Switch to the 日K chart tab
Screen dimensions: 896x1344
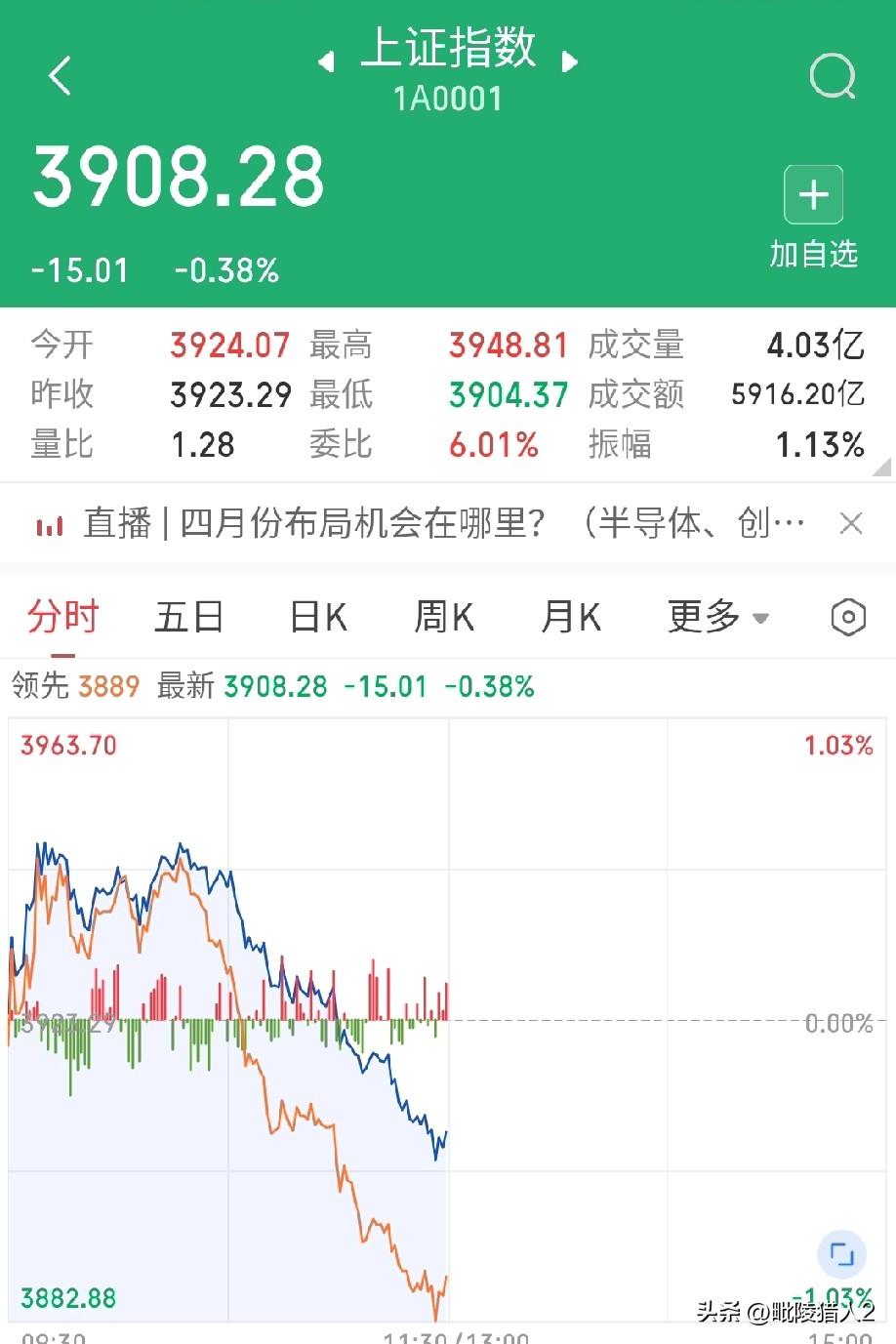pyautogui.click(x=315, y=617)
